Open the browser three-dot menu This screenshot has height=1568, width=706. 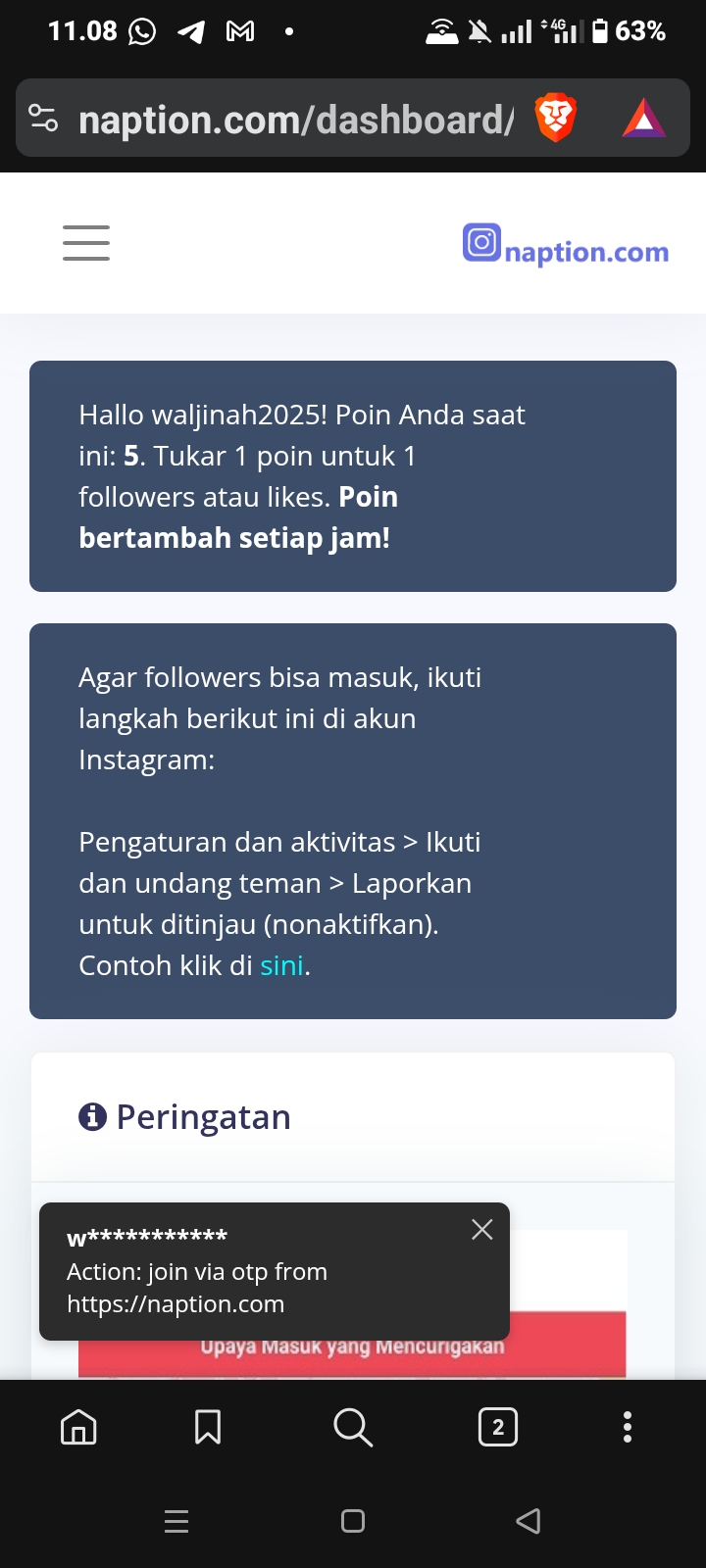(628, 1427)
